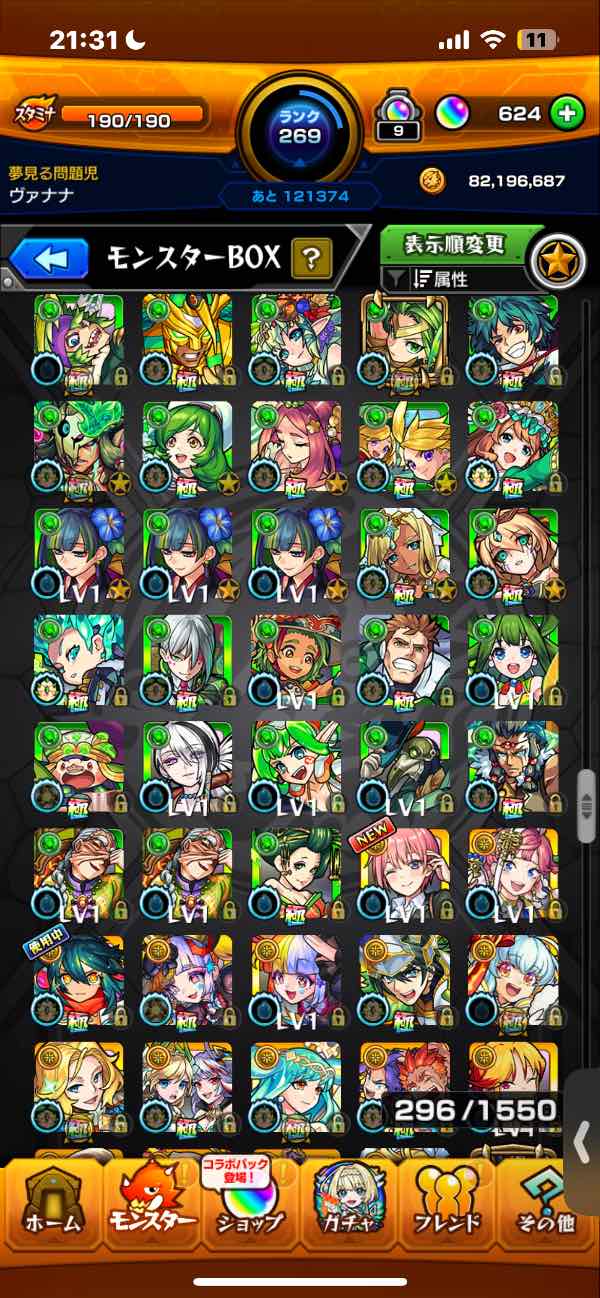The height and width of the screenshot is (1298, 600).
Task: Tap the side panel arrow handle
Action: pyautogui.click(x=583, y=1140)
